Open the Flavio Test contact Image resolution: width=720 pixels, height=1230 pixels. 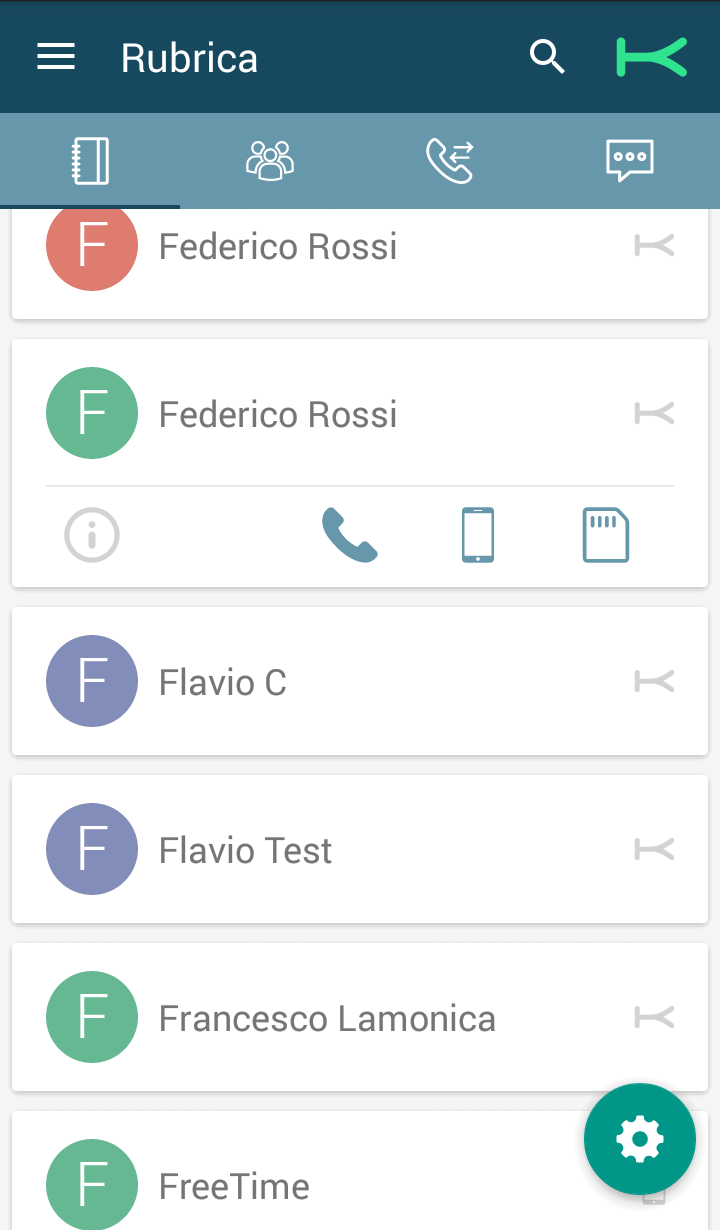click(360, 849)
